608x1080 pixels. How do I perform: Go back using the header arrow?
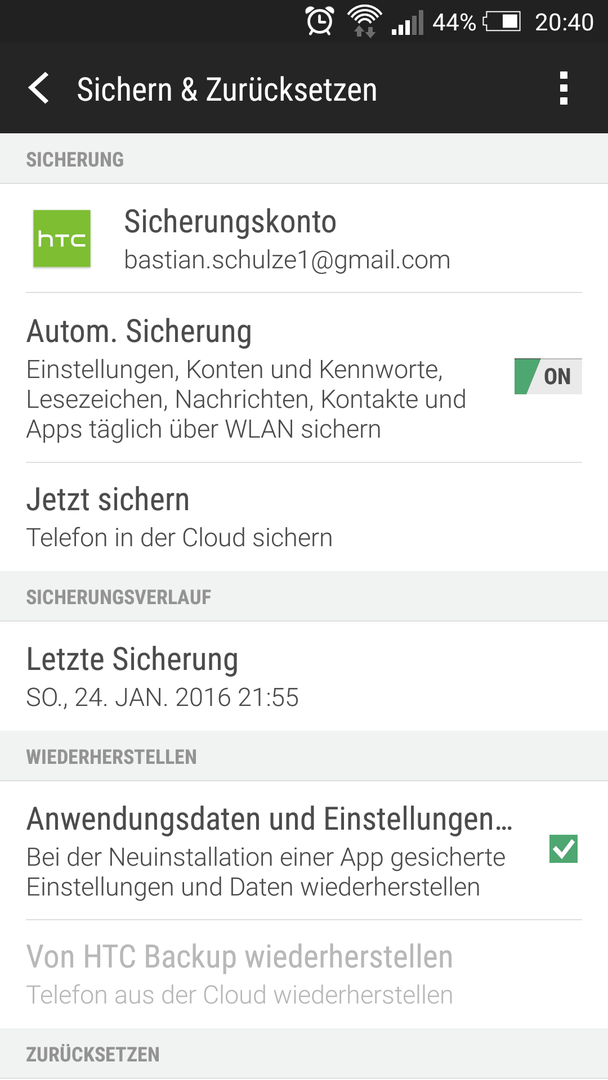click(39, 89)
